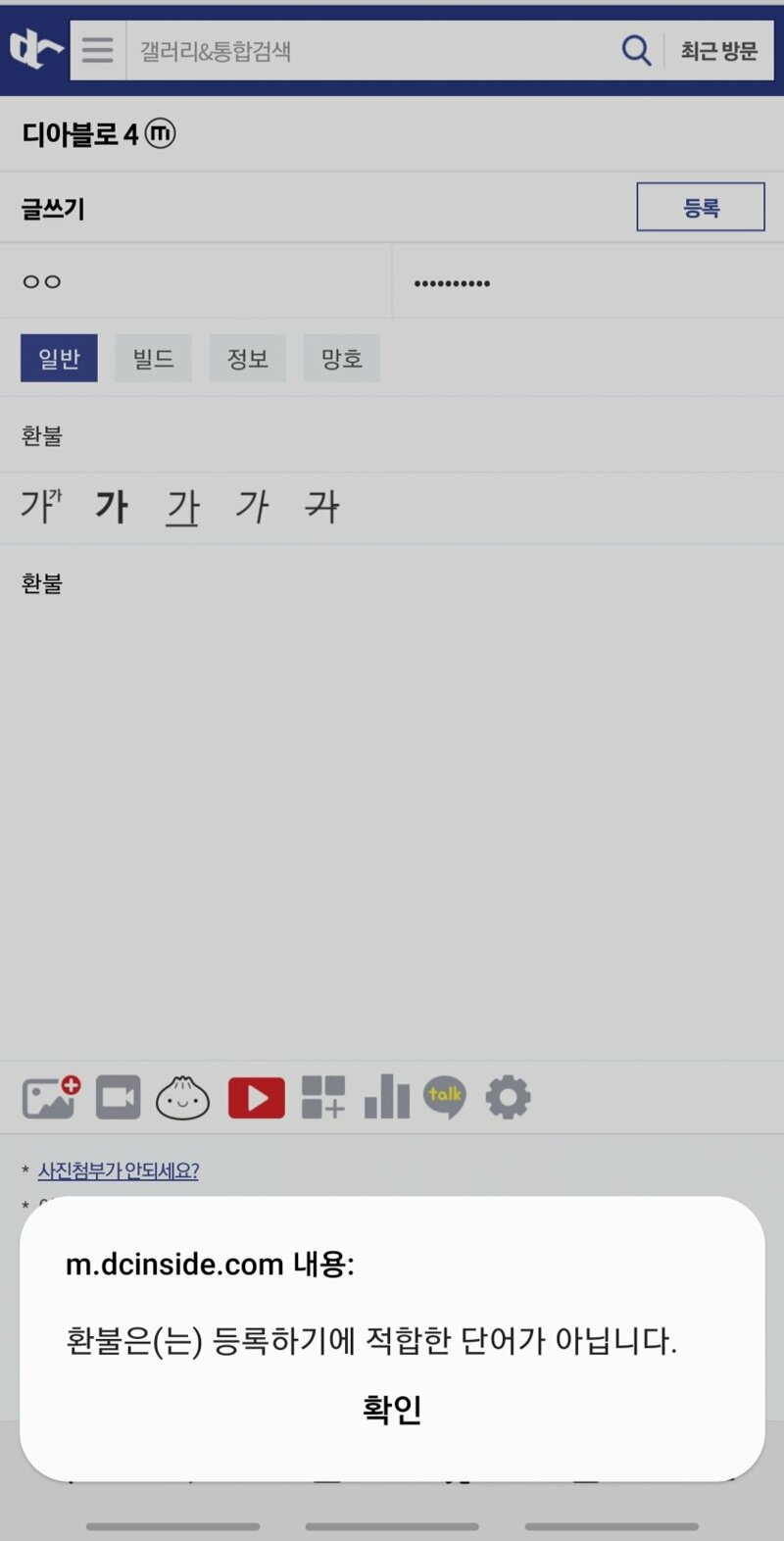The image size is (784, 1541).
Task: Open the 사진첨부가 안되세요? link
Action: [119, 1170]
